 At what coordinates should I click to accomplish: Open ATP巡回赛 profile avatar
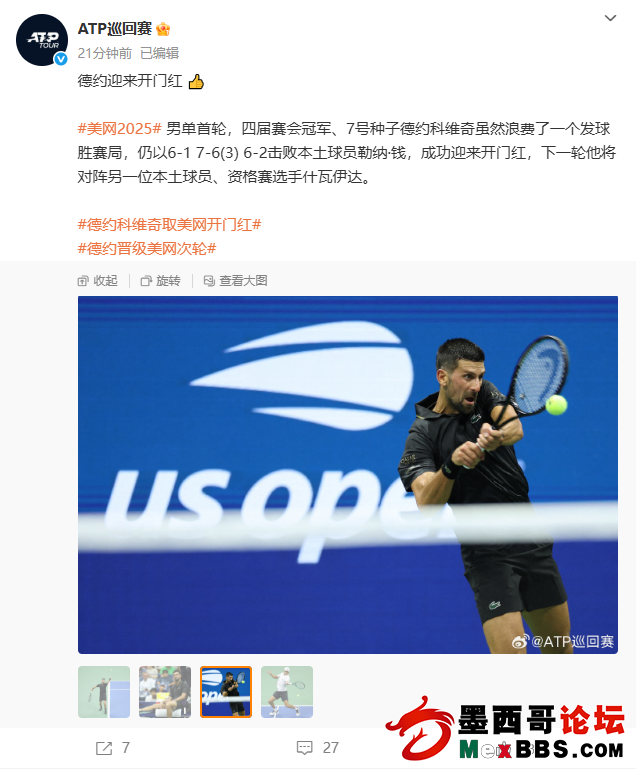point(42,41)
